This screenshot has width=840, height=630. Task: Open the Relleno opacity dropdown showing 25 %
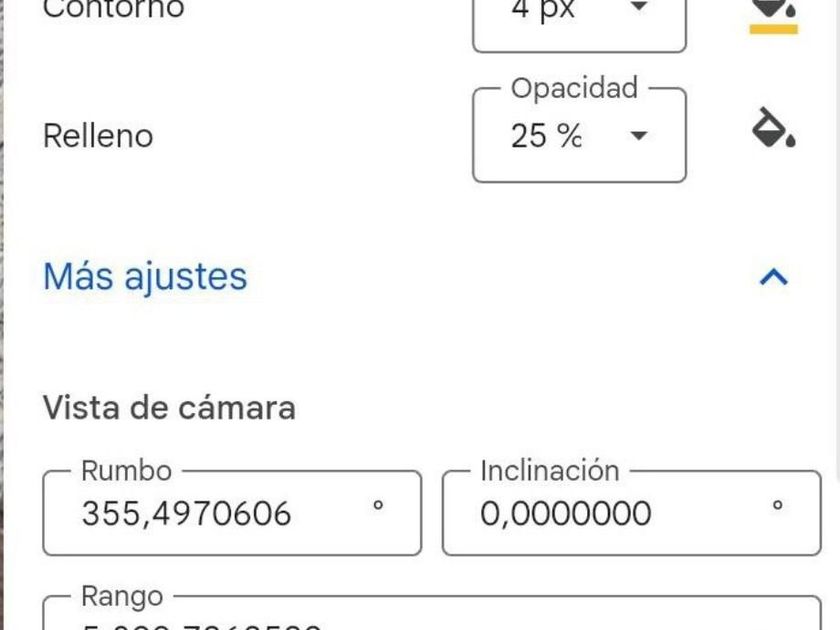click(579, 136)
